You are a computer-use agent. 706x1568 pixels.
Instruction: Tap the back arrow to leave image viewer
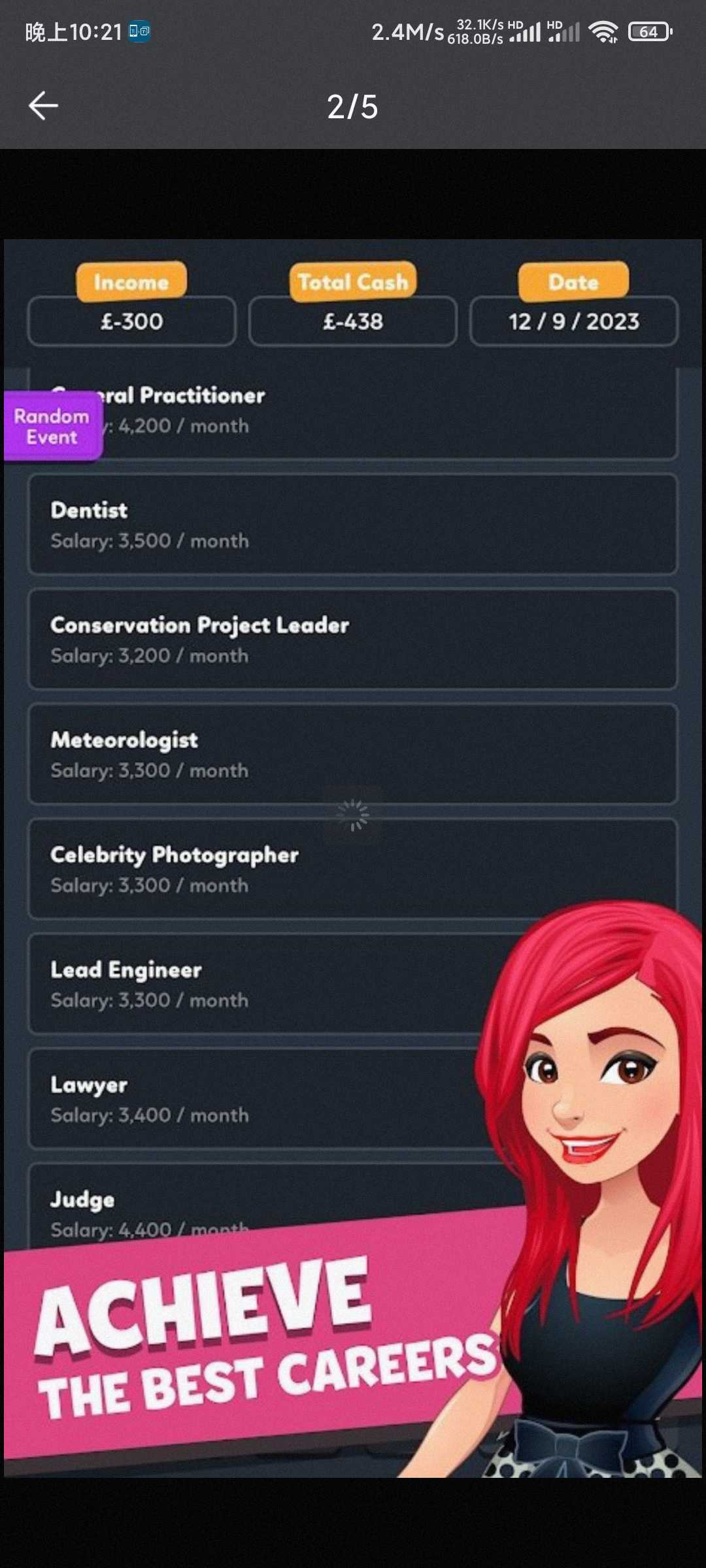(44, 106)
